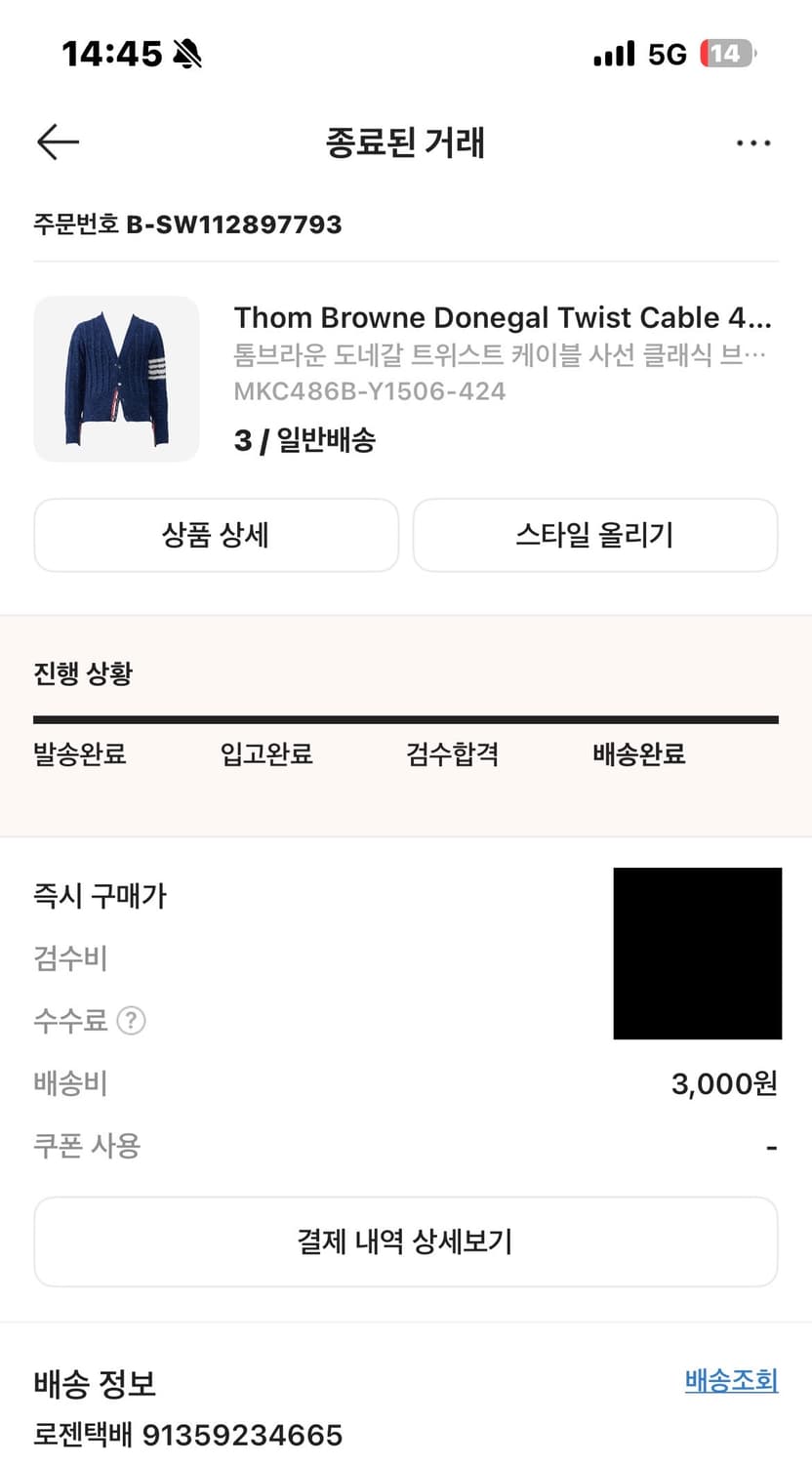Click the 스타일 올리기 style upload button
The height and width of the screenshot is (1464, 812).
pyautogui.click(x=595, y=535)
